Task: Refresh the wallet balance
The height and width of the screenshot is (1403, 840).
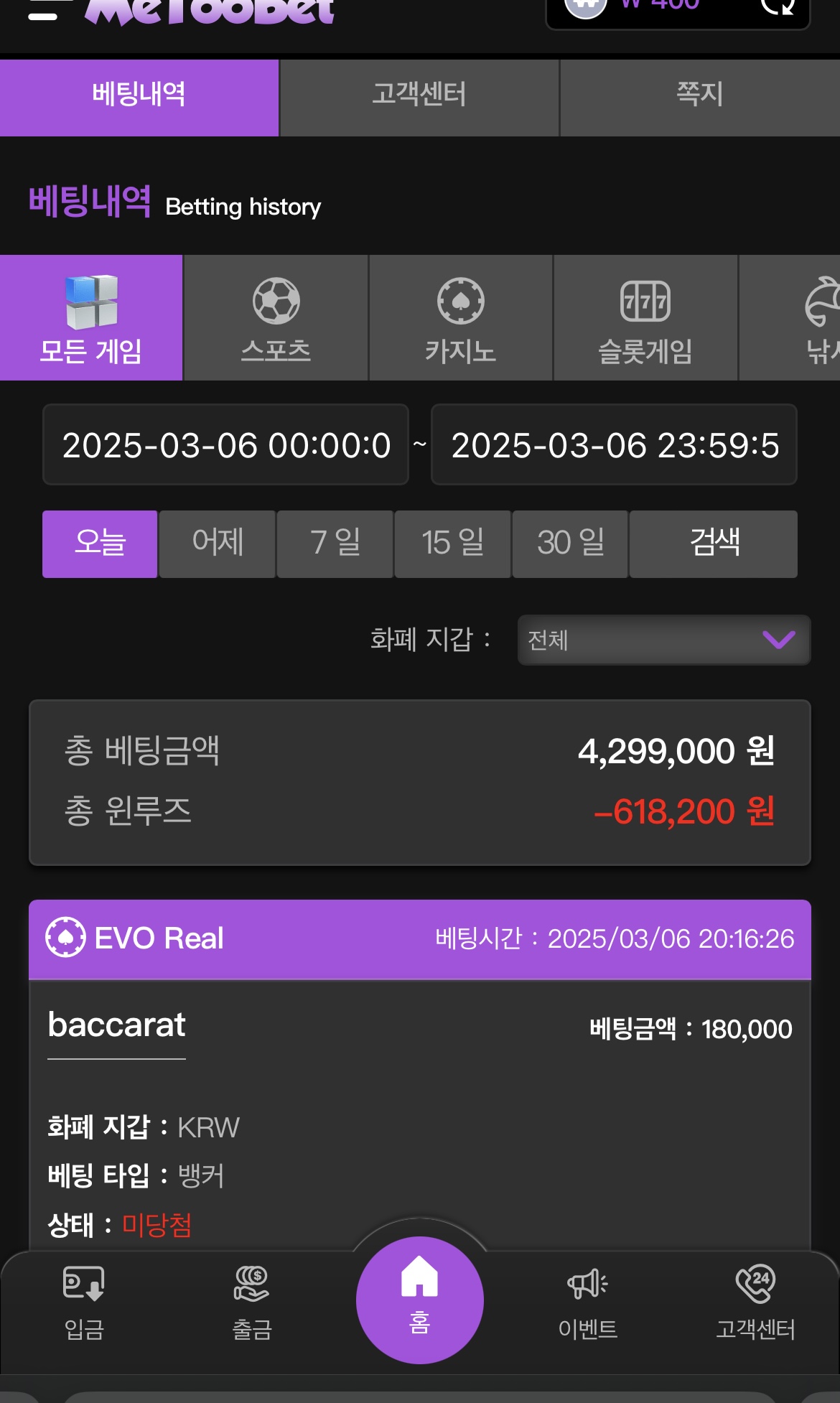Action: coord(778,6)
